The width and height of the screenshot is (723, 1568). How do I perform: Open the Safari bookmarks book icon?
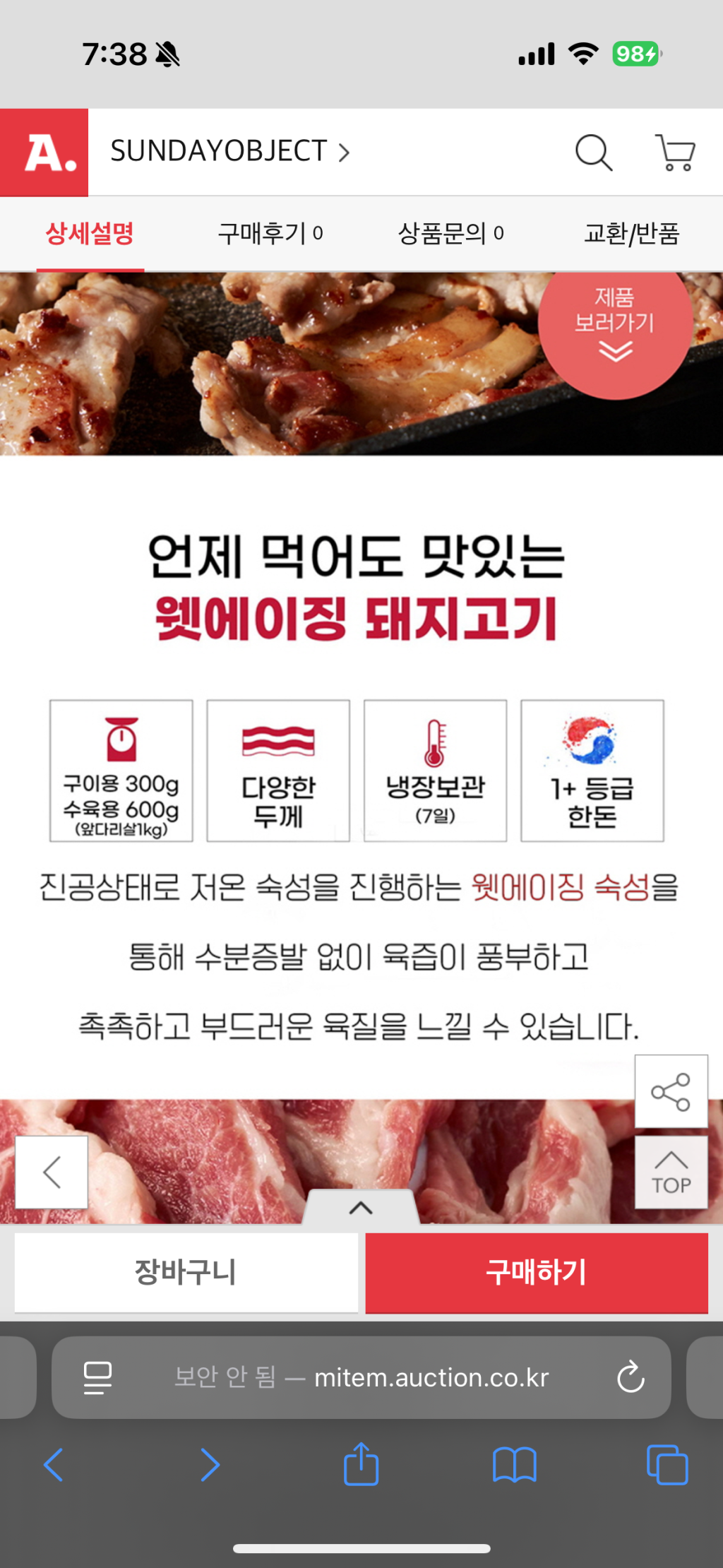coord(514,1464)
